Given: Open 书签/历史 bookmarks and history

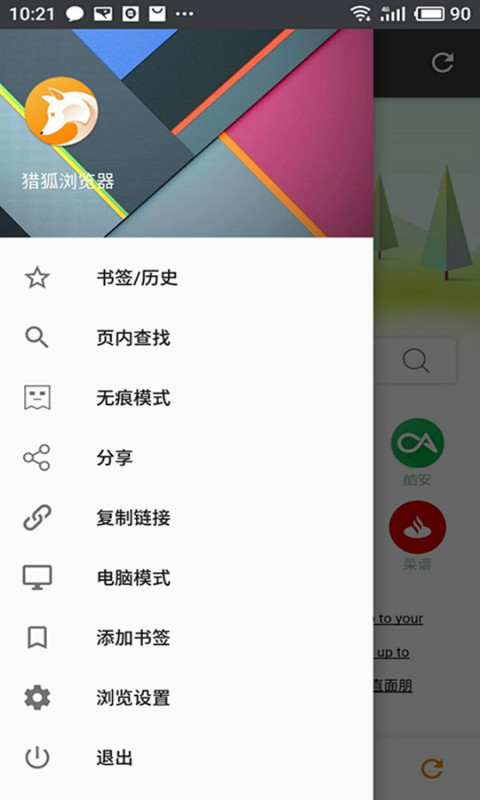Looking at the screenshot, I should [x=187, y=278].
